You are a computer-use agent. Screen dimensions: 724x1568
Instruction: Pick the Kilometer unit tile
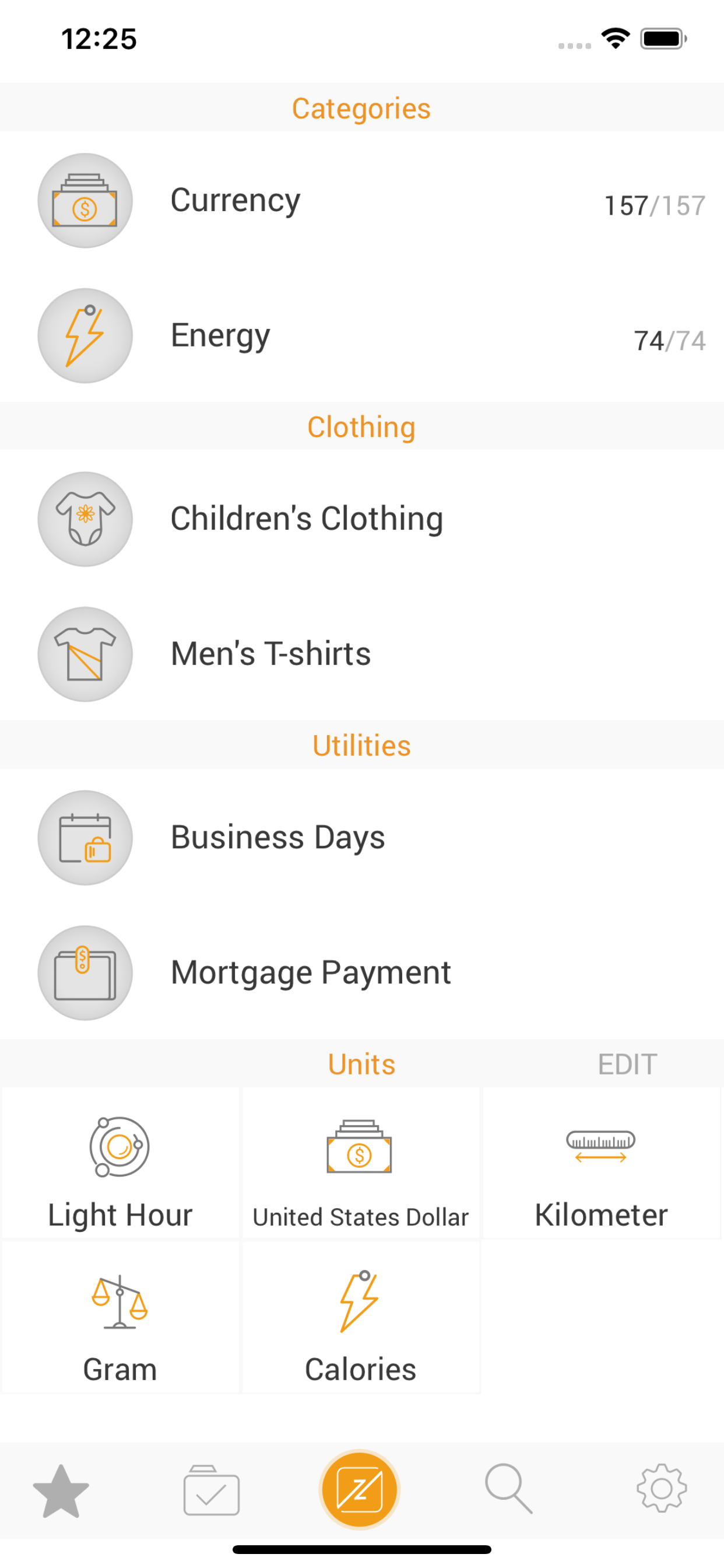pos(601,1163)
